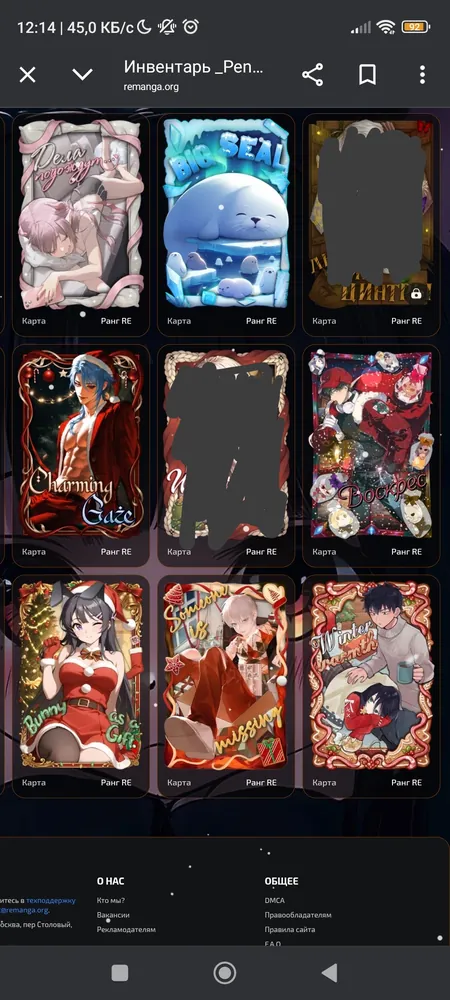Open the Правила сайта link
Screen dimensions: 450x1000
(289, 929)
